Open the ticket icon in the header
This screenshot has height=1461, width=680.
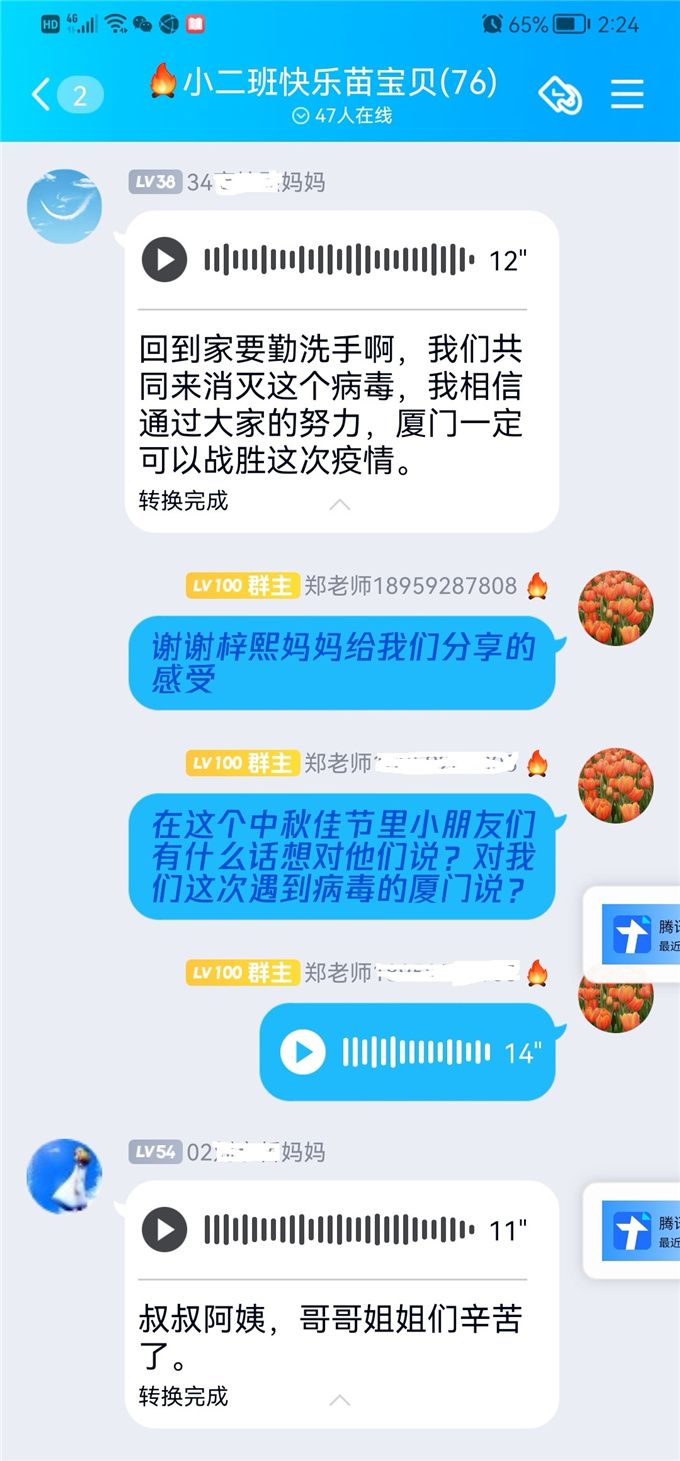click(x=560, y=95)
